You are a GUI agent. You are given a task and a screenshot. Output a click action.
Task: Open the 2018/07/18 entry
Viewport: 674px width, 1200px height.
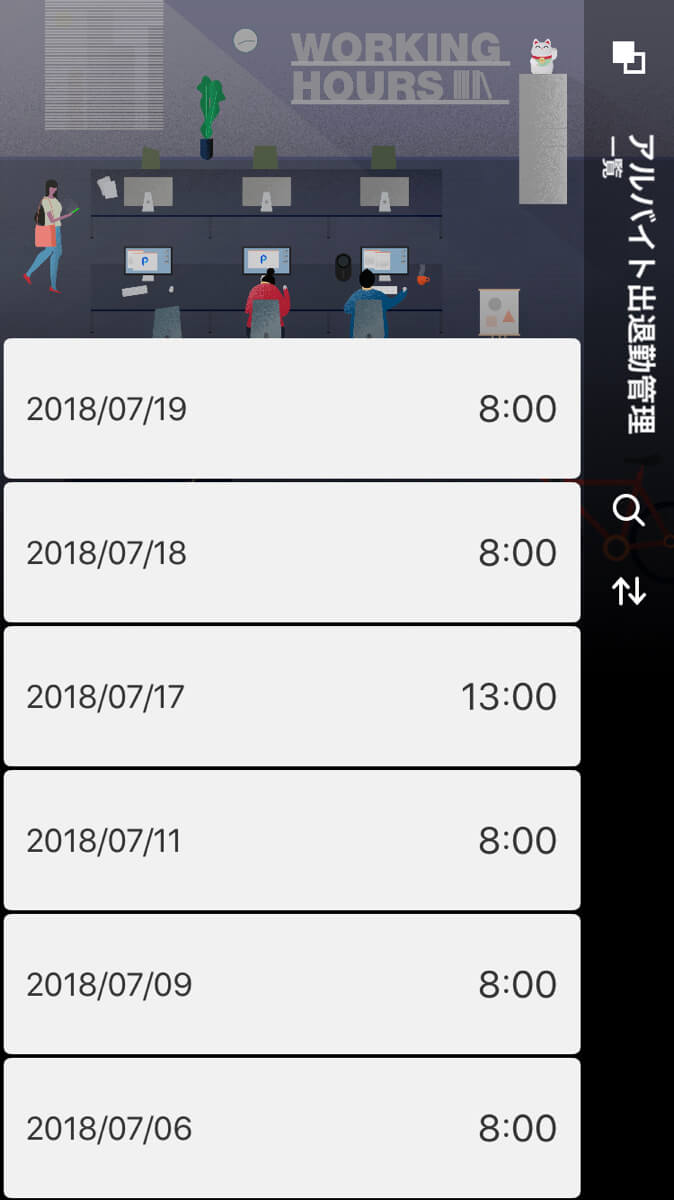(292, 553)
